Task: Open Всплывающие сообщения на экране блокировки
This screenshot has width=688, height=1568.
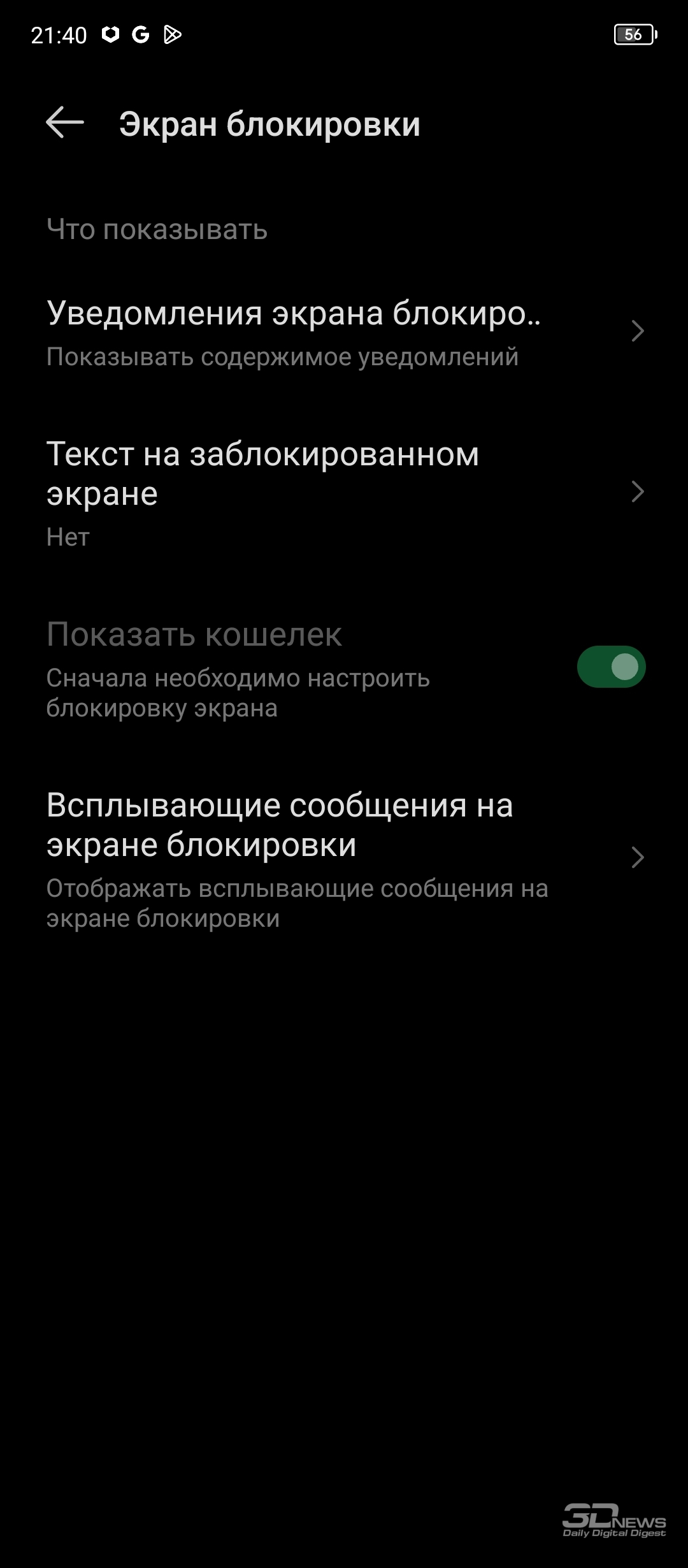Action: pos(344,859)
